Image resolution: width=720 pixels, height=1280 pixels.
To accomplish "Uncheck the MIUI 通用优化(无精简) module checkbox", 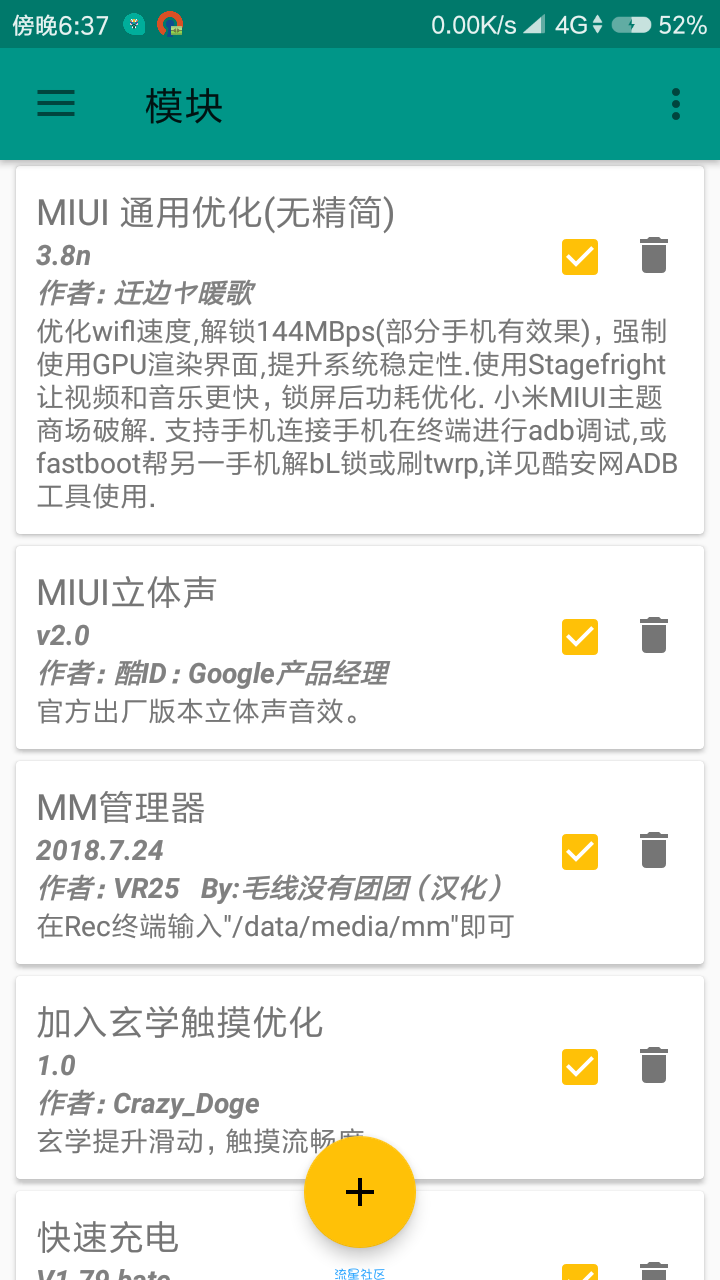I will [x=580, y=256].
